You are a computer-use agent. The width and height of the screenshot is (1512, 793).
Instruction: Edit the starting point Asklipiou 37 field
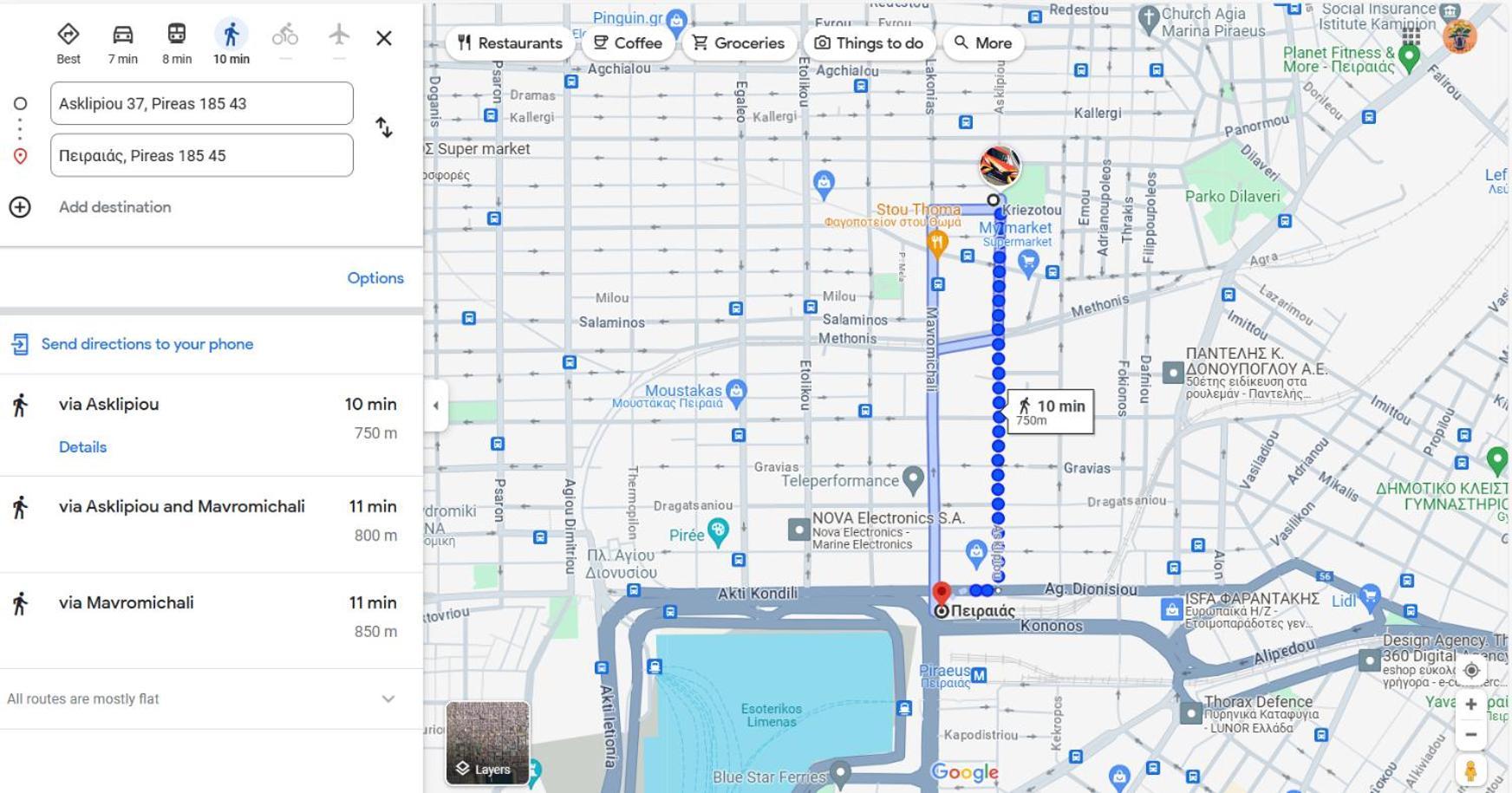(201, 104)
